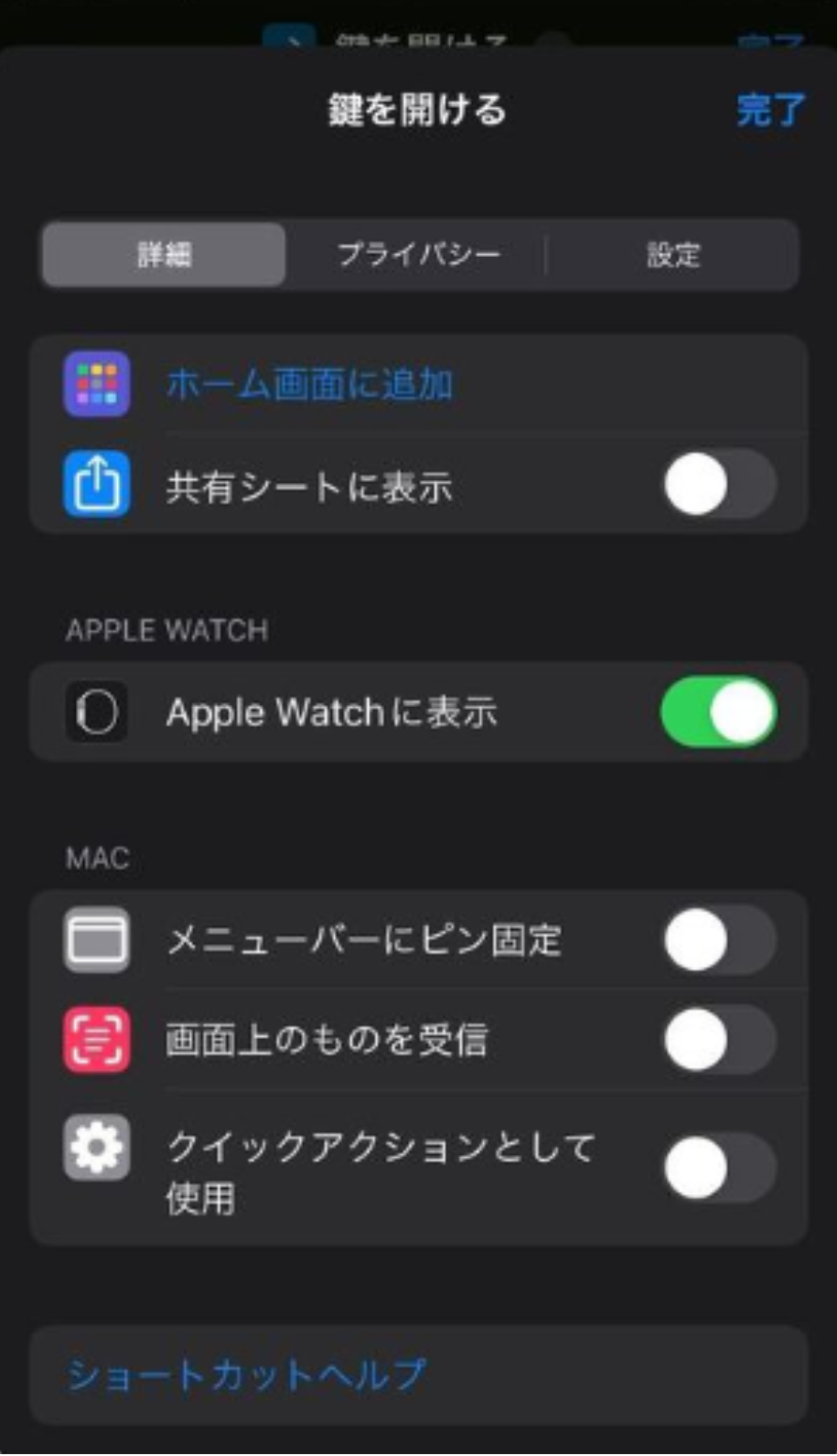Tap 完了 to finish
The height and width of the screenshot is (1456, 837).
[x=770, y=110]
